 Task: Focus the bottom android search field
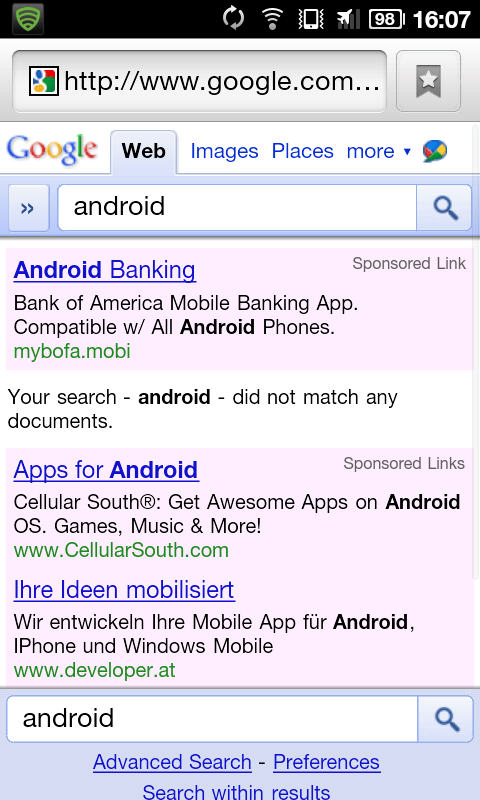tap(212, 719)
